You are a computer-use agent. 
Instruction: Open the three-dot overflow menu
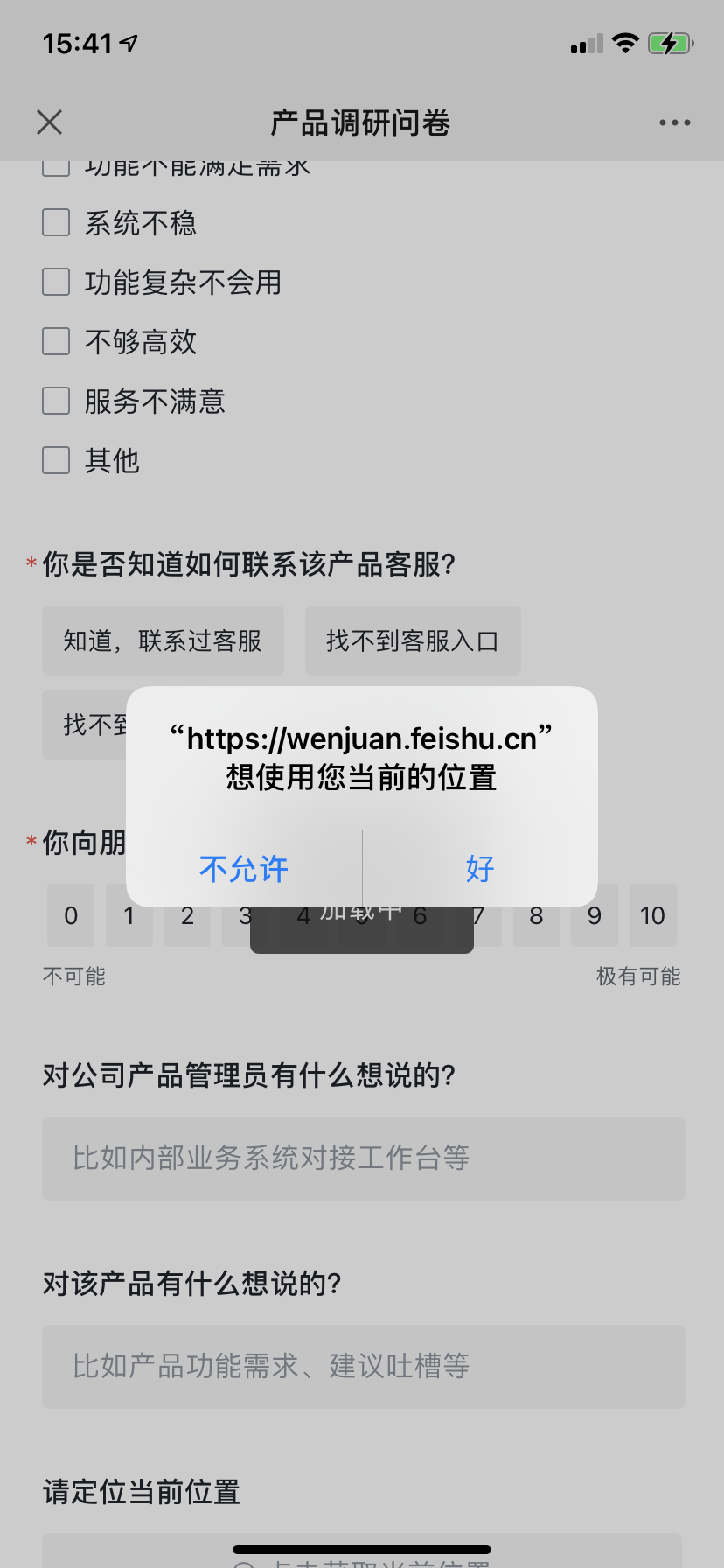pos(674,122)
